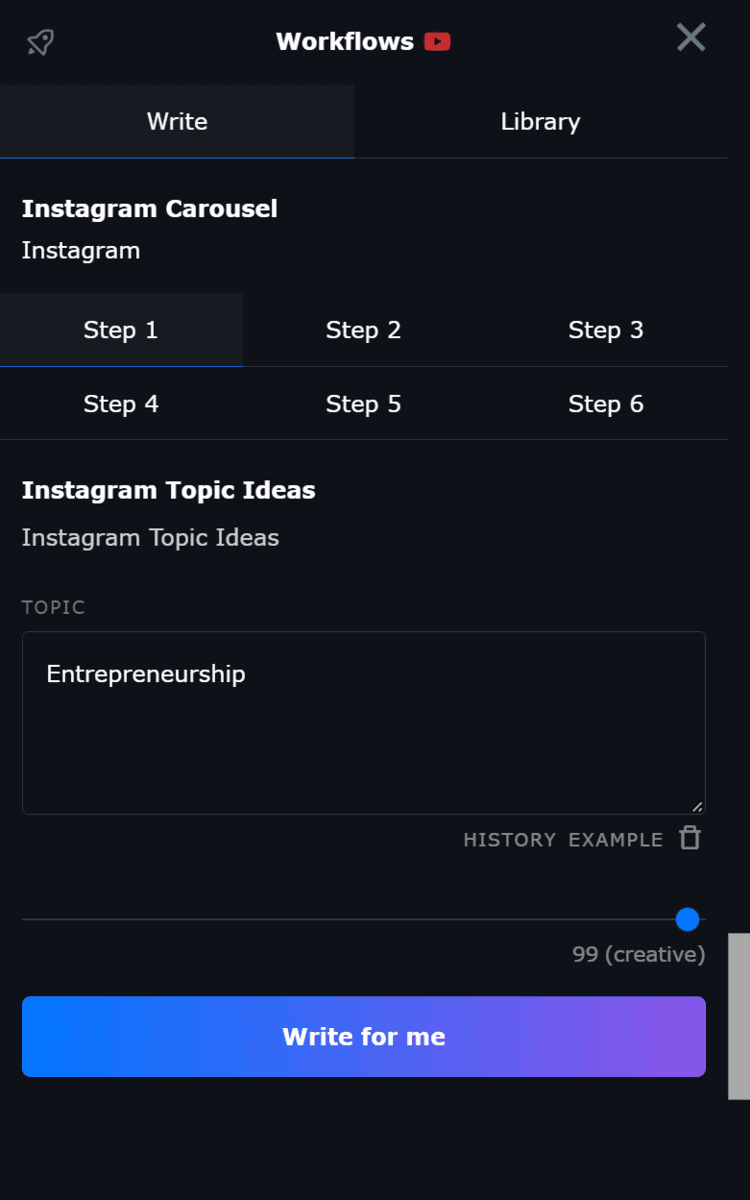
Task: Switch to the Library tab
Action: click(540, 121)
